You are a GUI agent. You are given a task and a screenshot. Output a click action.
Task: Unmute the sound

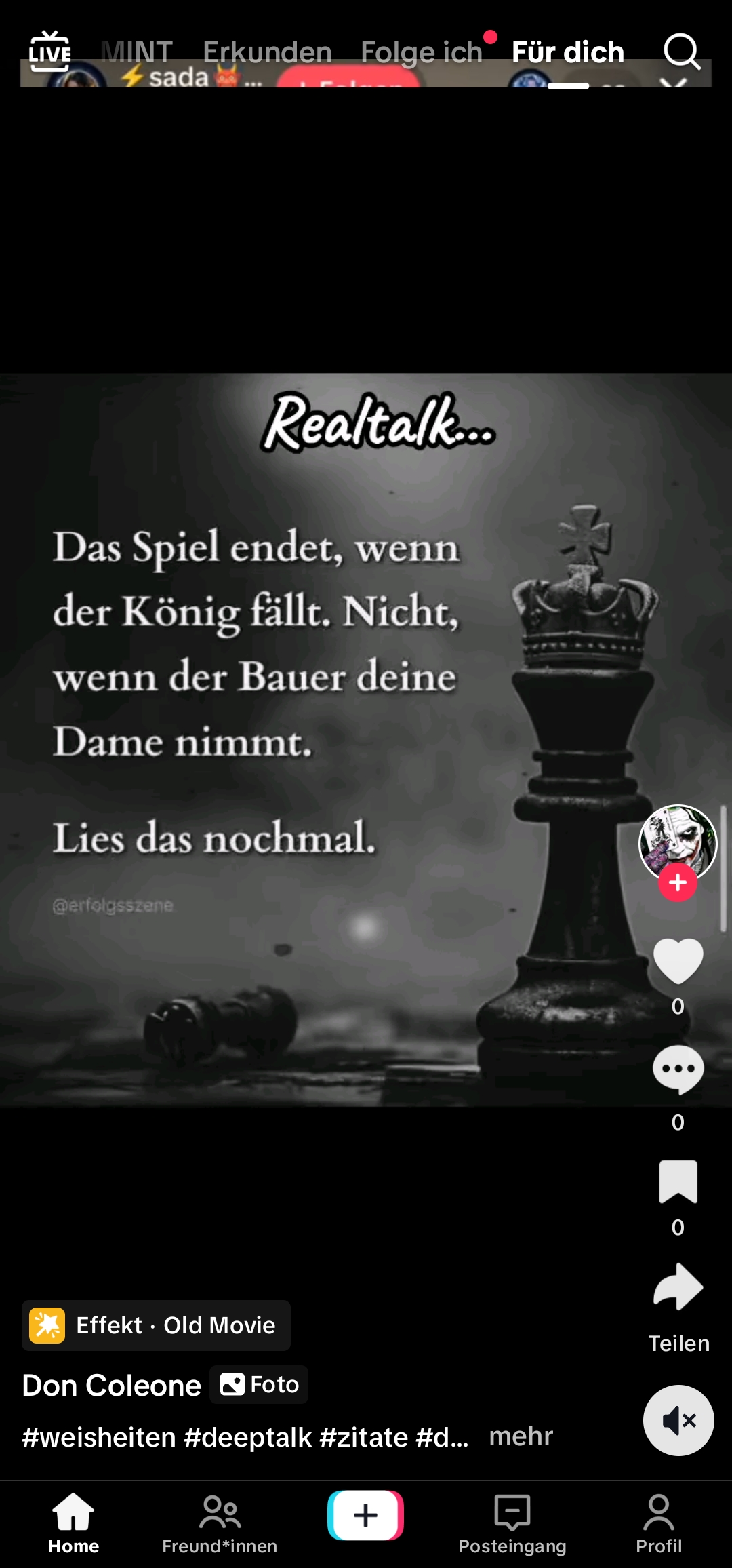(678, 1420)
